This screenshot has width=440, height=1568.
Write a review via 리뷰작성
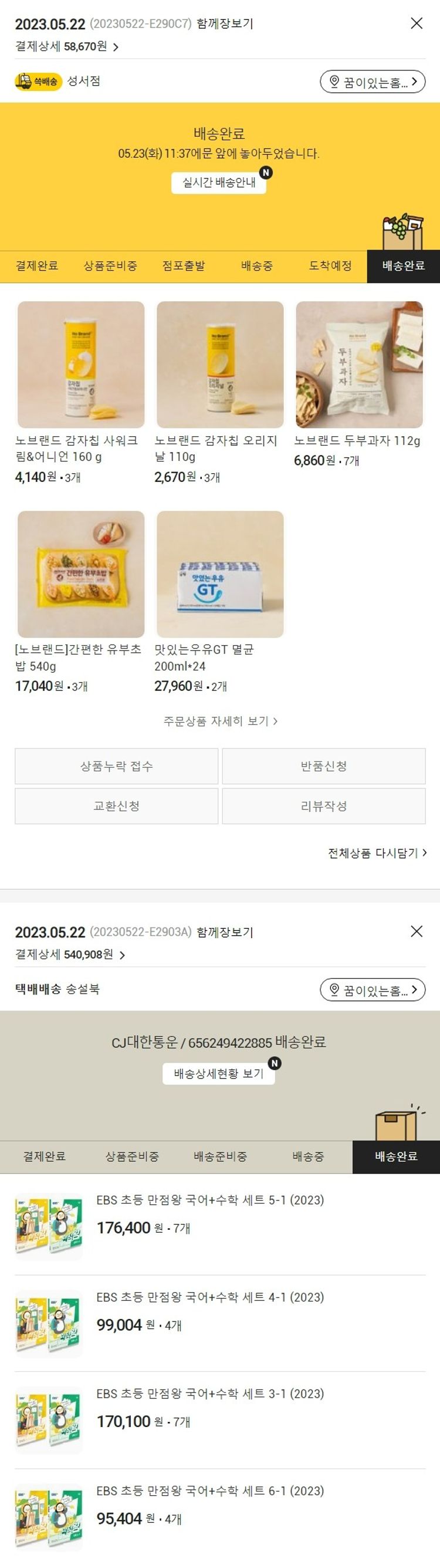coord(323,806)
